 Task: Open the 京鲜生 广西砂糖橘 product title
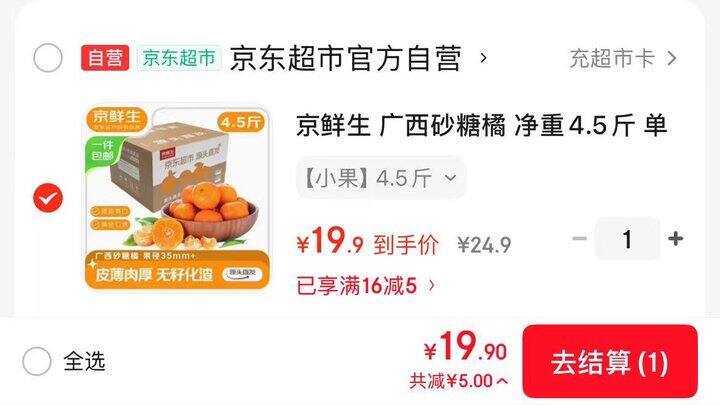[481, 125]
